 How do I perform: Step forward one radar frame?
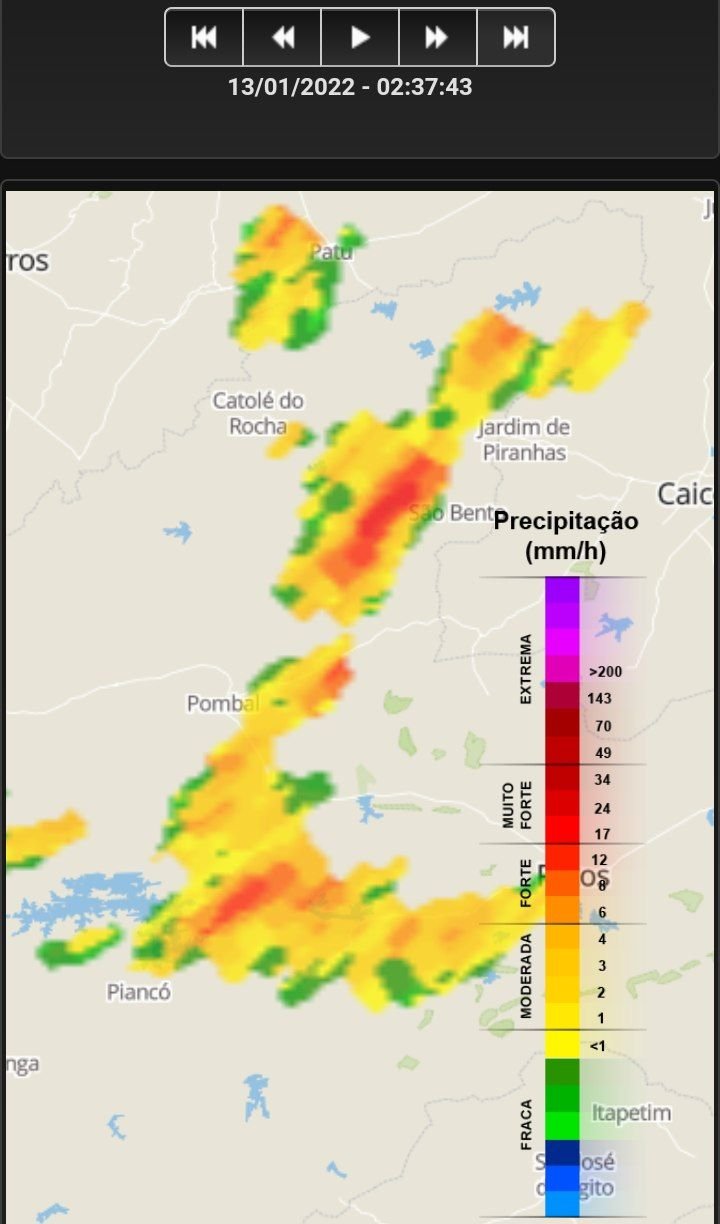[438, 37]
